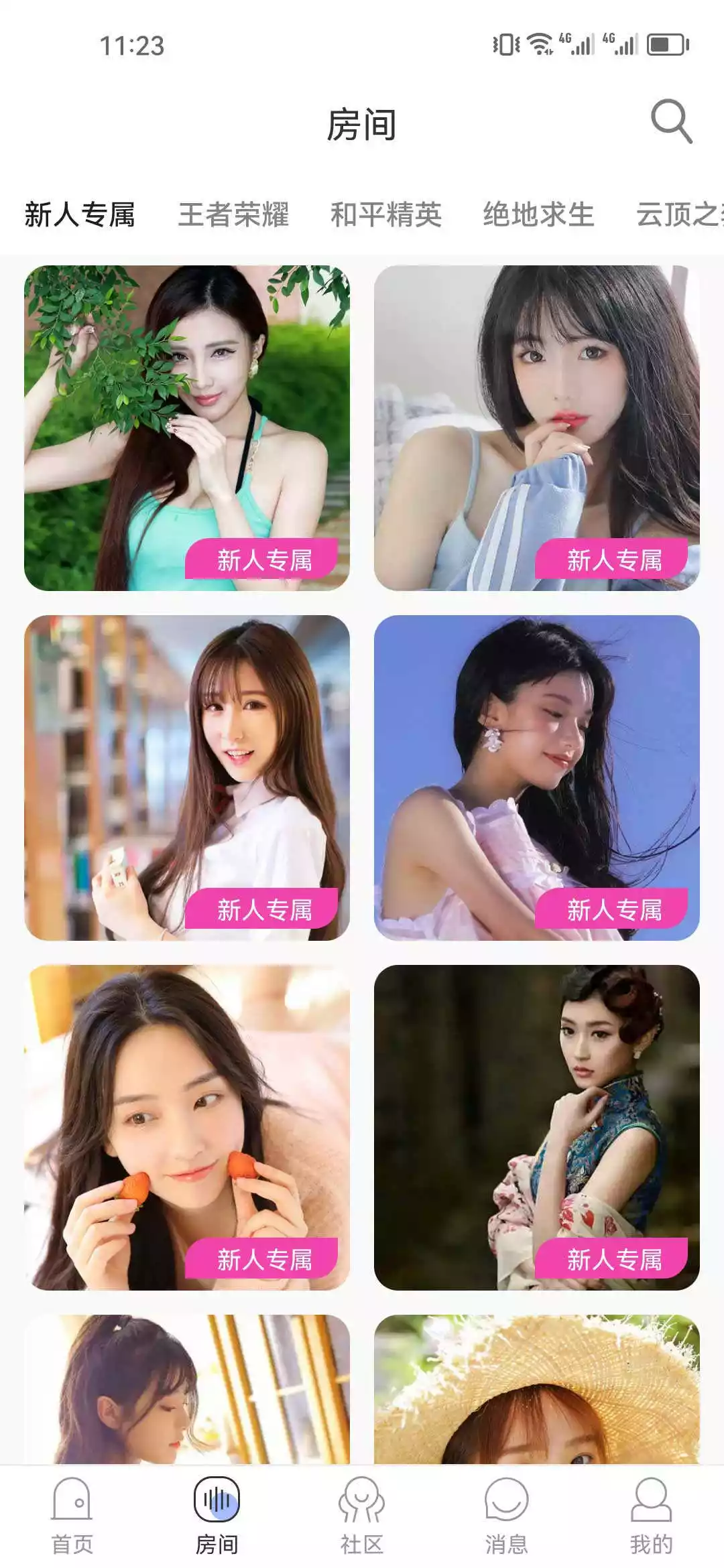Switch to the 和平精英 tab
724x1568 pixels.
pos(385,215)
